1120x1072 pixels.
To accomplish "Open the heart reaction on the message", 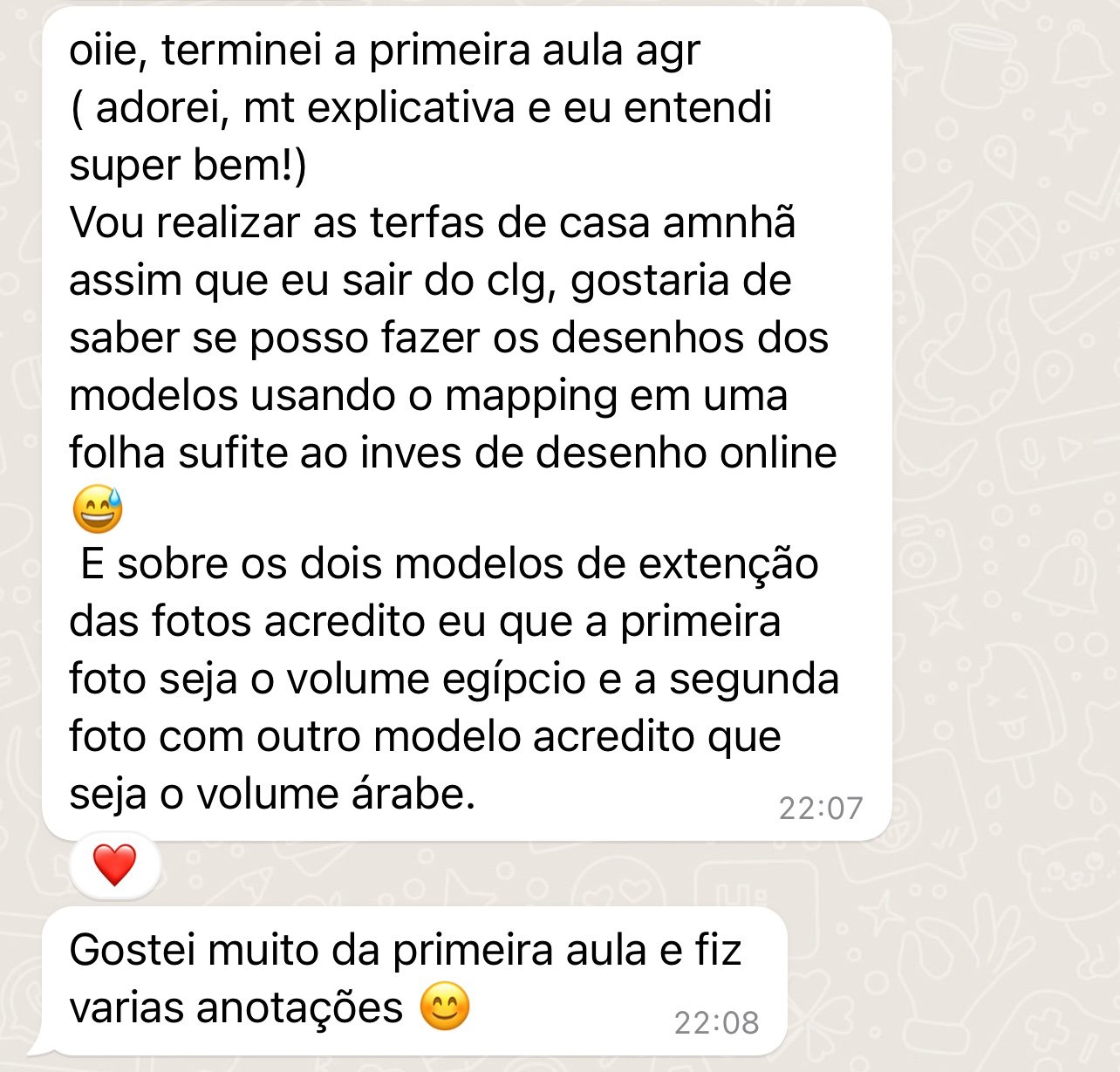I will coord(115,865).
